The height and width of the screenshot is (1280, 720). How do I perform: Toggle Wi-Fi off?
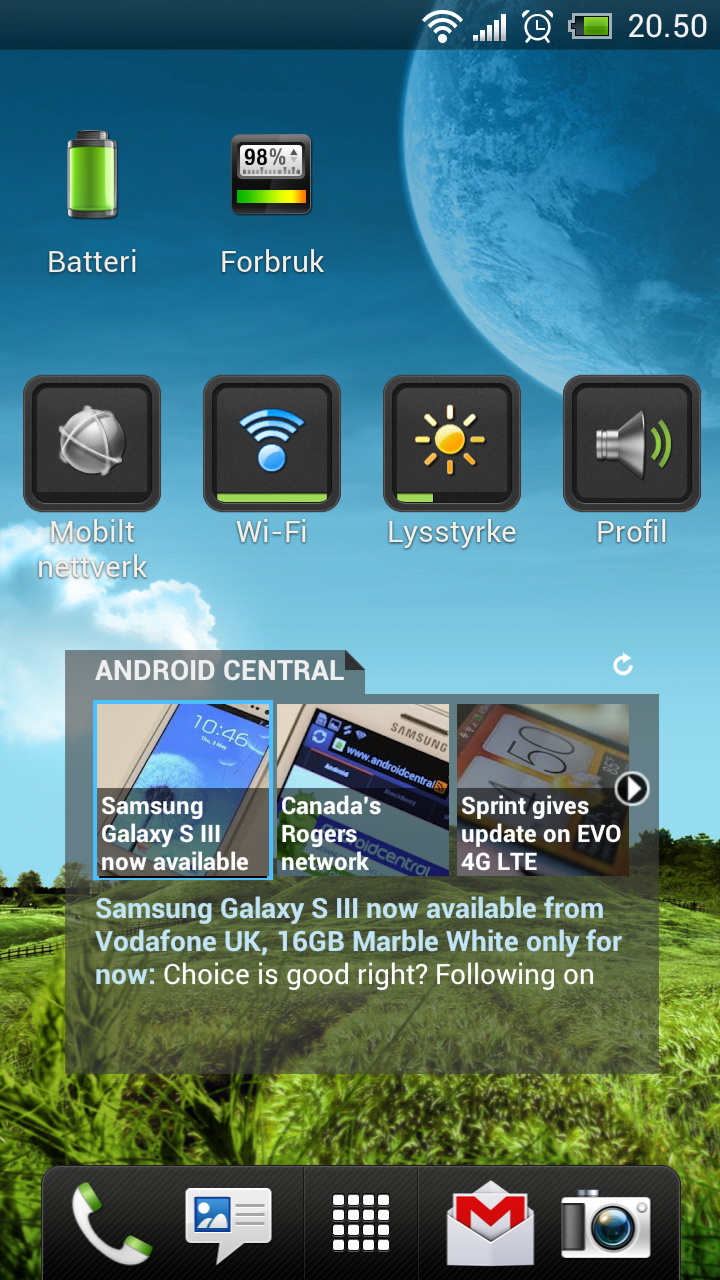(x=272, y=443)
